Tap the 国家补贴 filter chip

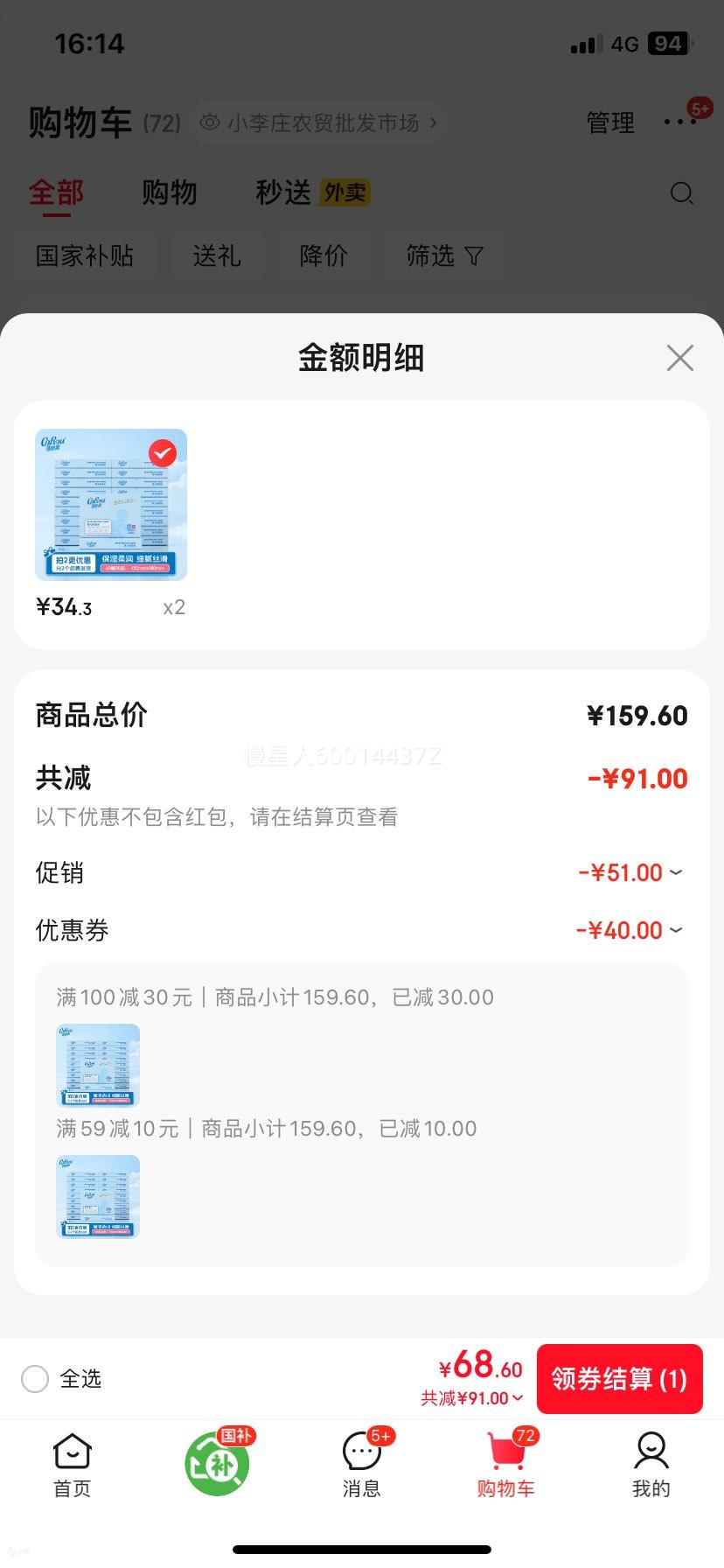86,255
